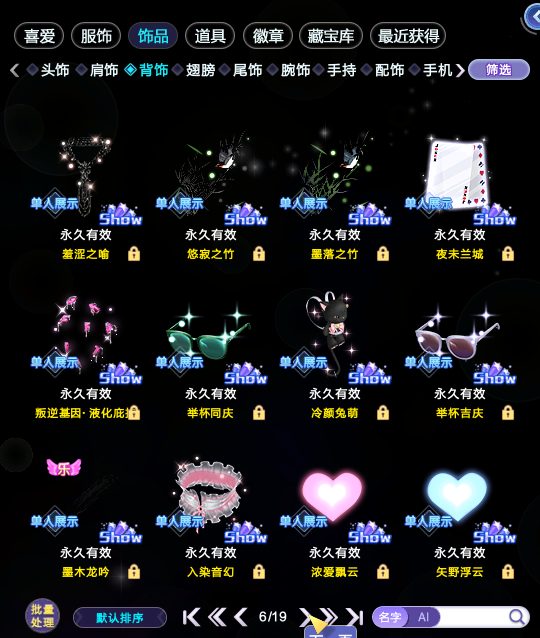
Task: Switch to the 喜爱 tab
Action: point(39,36)
